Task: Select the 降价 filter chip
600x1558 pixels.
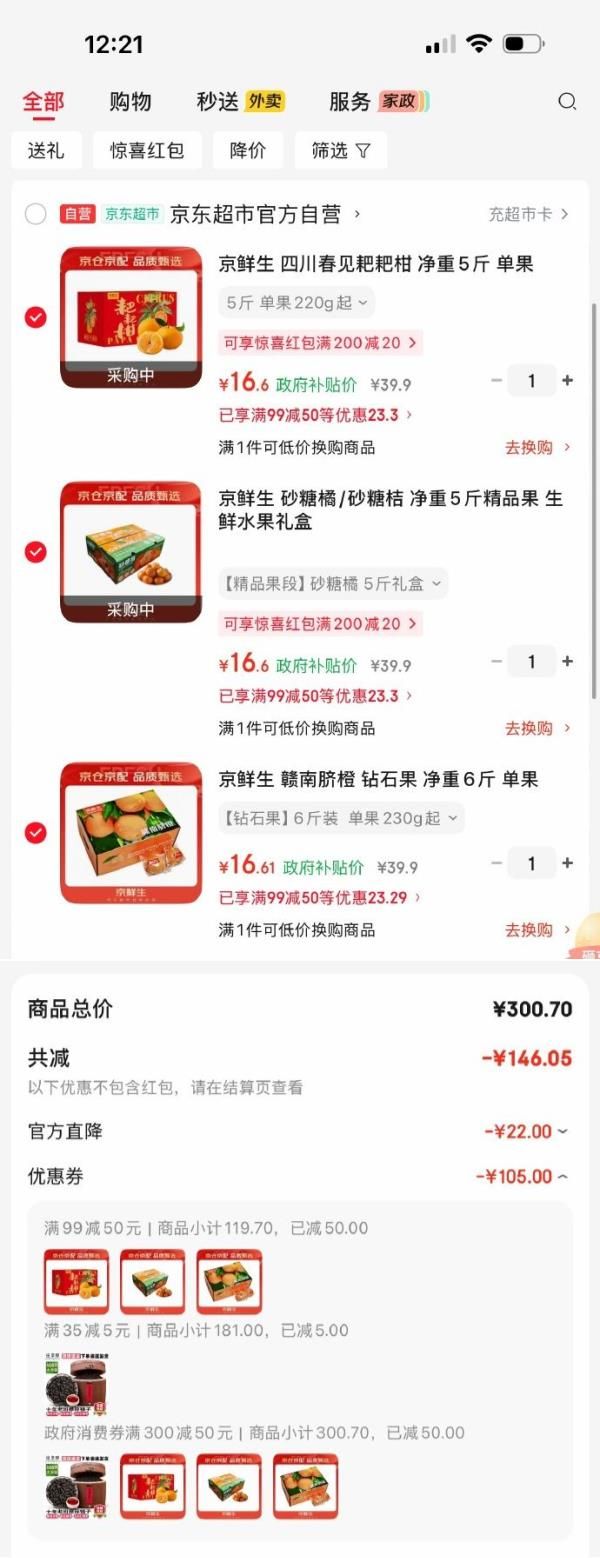Action: (x=247, y=150)
